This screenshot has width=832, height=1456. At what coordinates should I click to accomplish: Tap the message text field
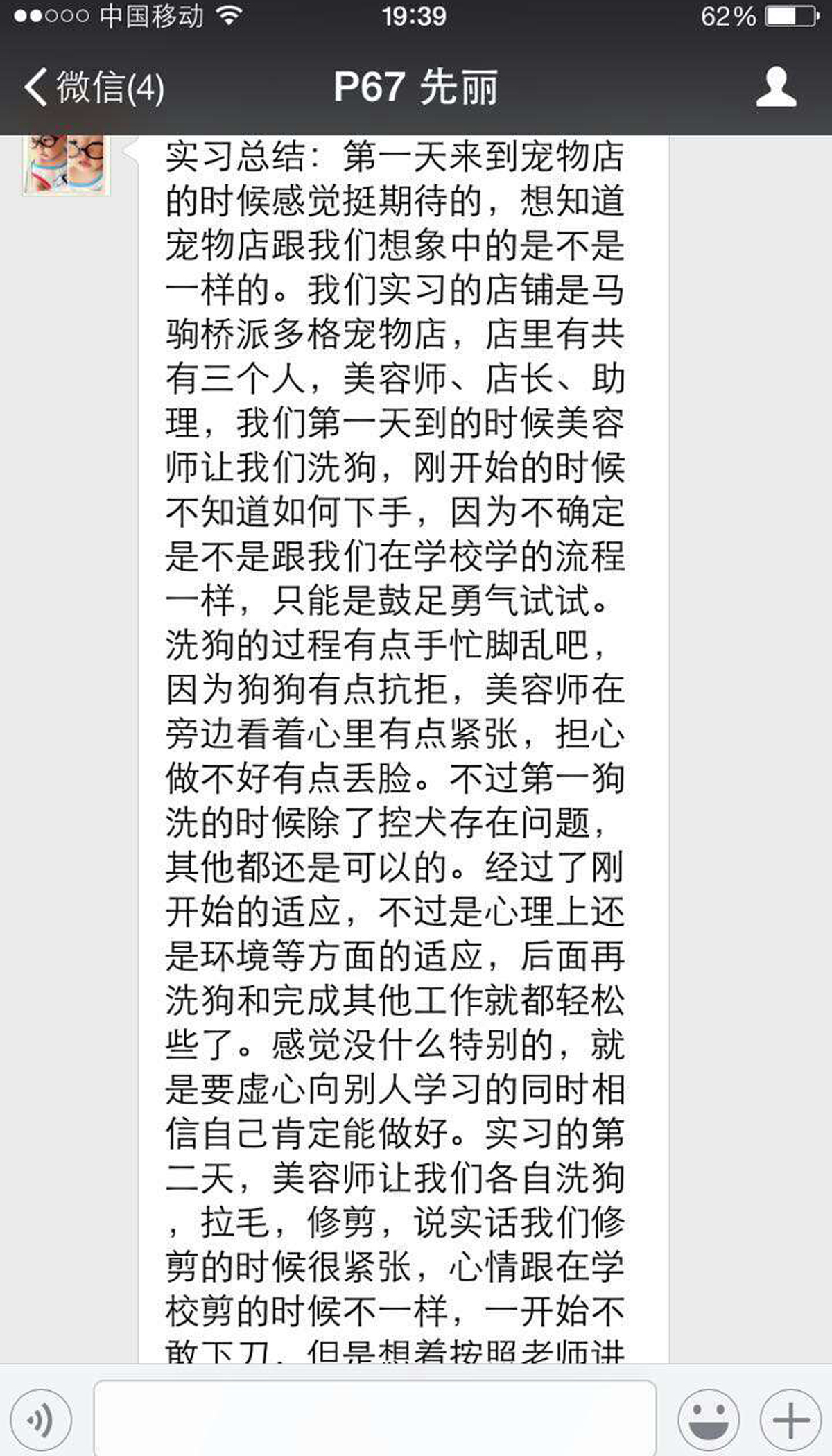pos(375,1417)
